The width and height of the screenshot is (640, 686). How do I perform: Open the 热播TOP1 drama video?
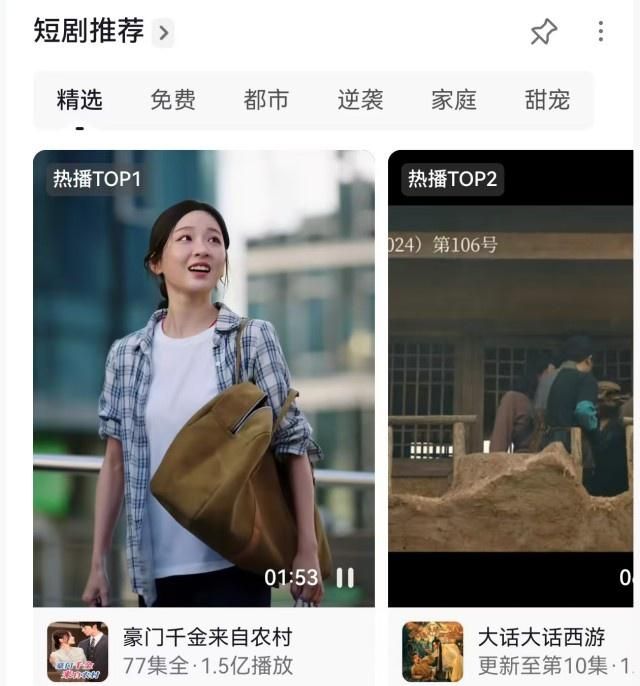point(204,380)
